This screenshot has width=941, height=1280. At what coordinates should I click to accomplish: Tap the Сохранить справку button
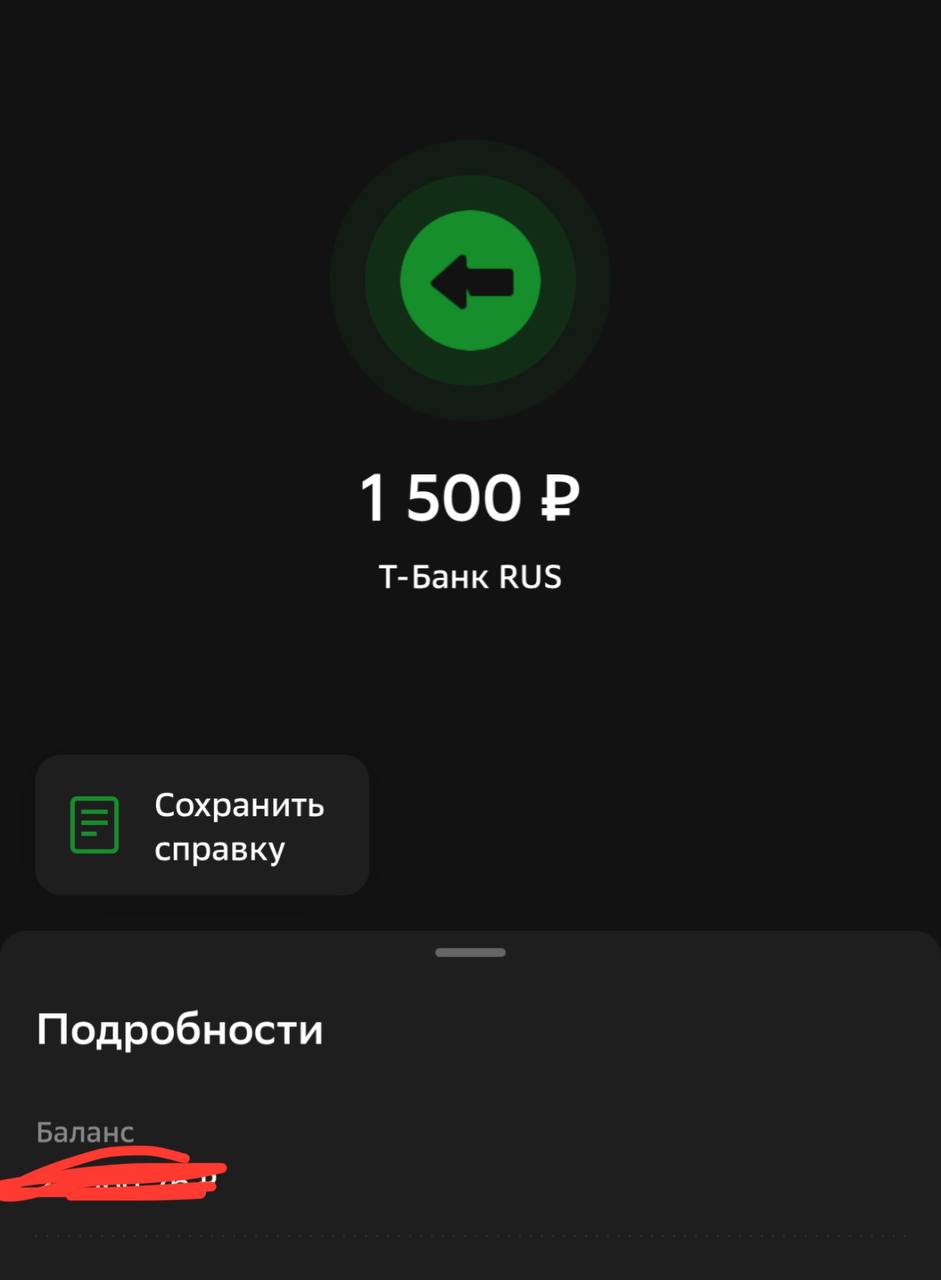[202, 825]
